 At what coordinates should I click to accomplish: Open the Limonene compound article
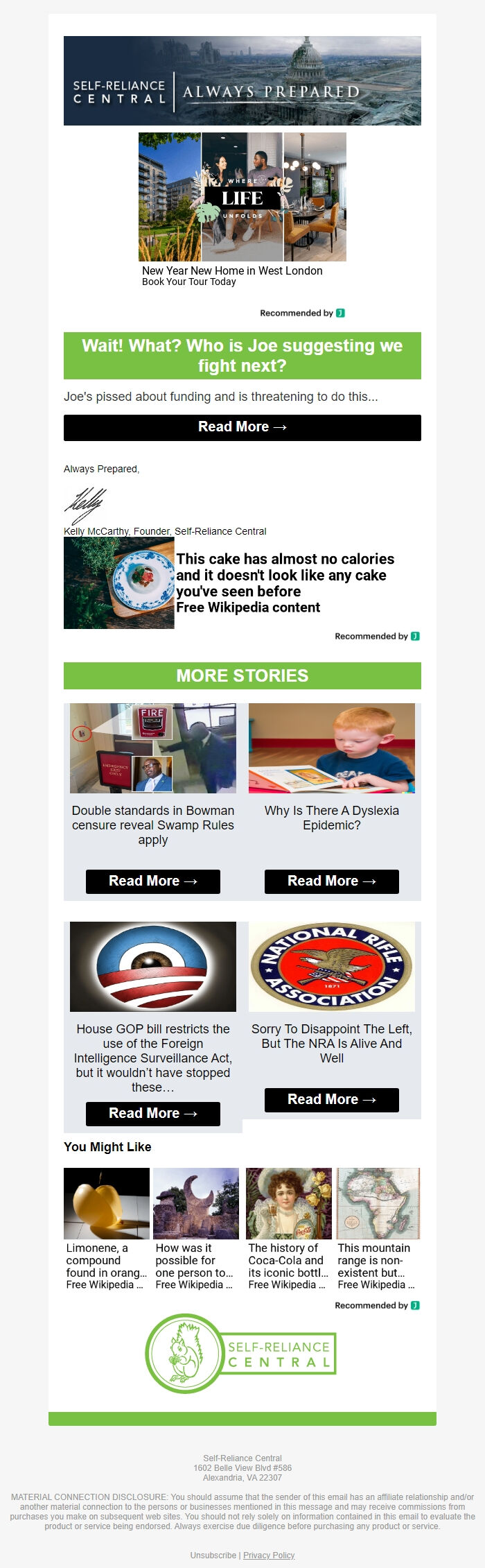[x=106, y=1229]
